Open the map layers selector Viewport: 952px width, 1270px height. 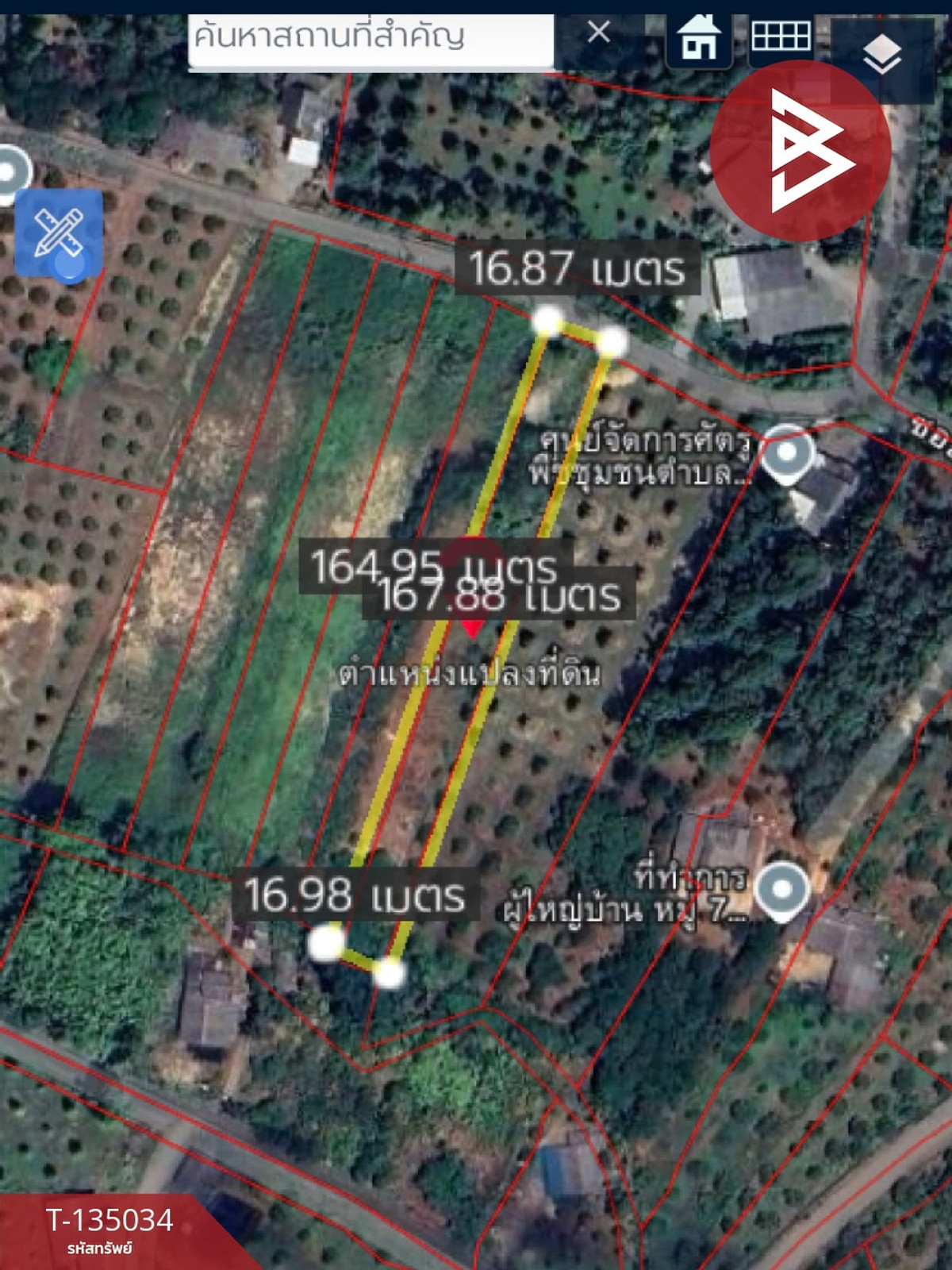click(881, 56)
